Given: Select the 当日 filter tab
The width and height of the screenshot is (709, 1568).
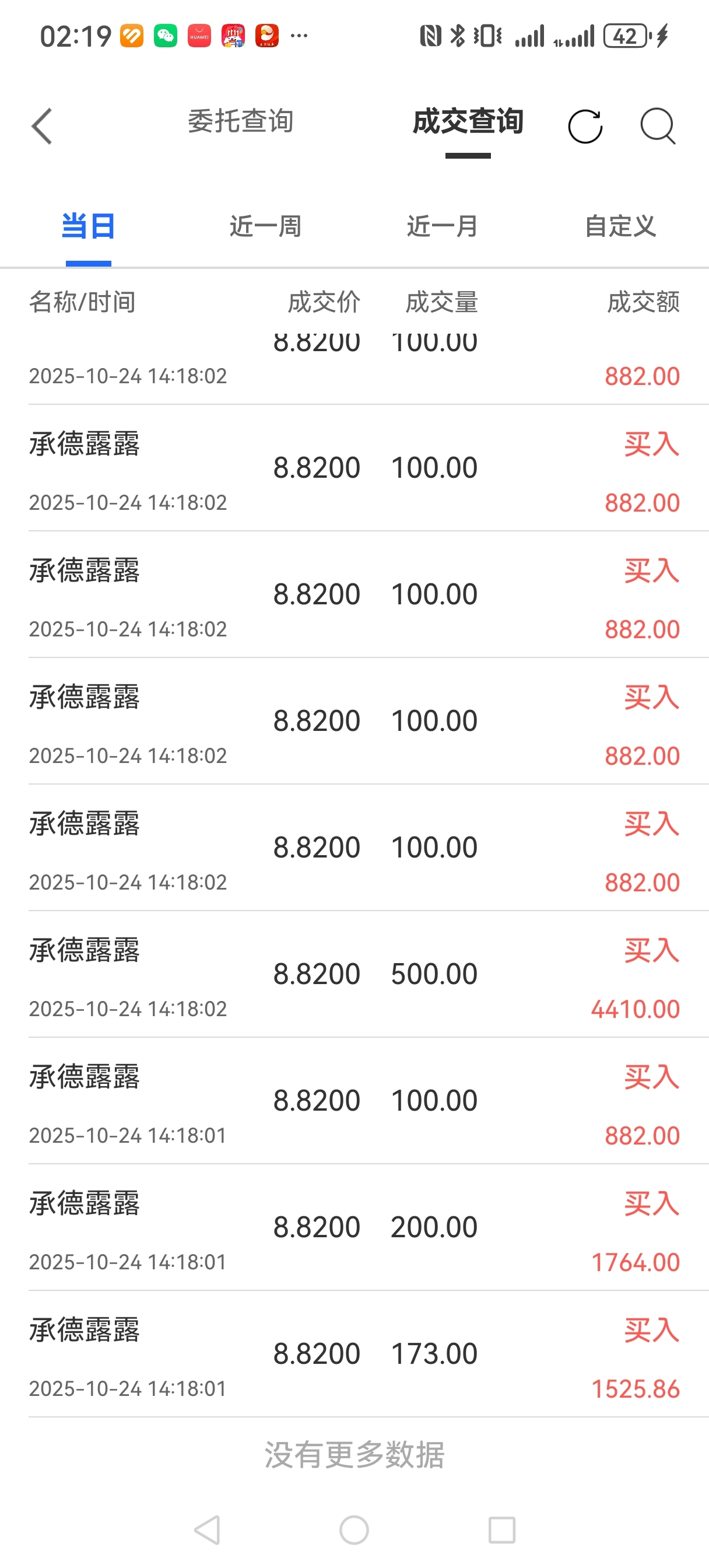Looking at the screenshot, I should tap(88, 226).
